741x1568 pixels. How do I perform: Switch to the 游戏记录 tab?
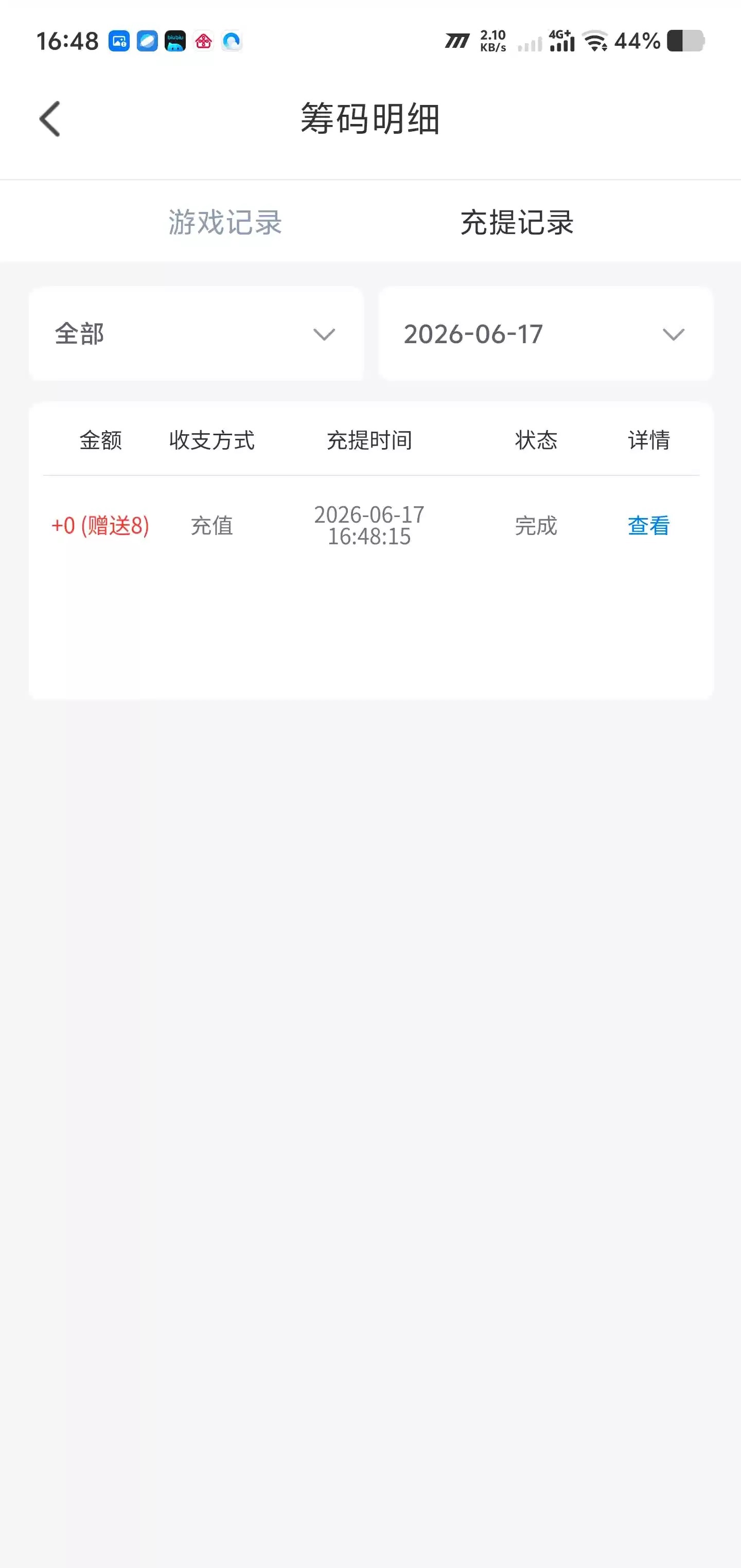click(x=225, y=222)
